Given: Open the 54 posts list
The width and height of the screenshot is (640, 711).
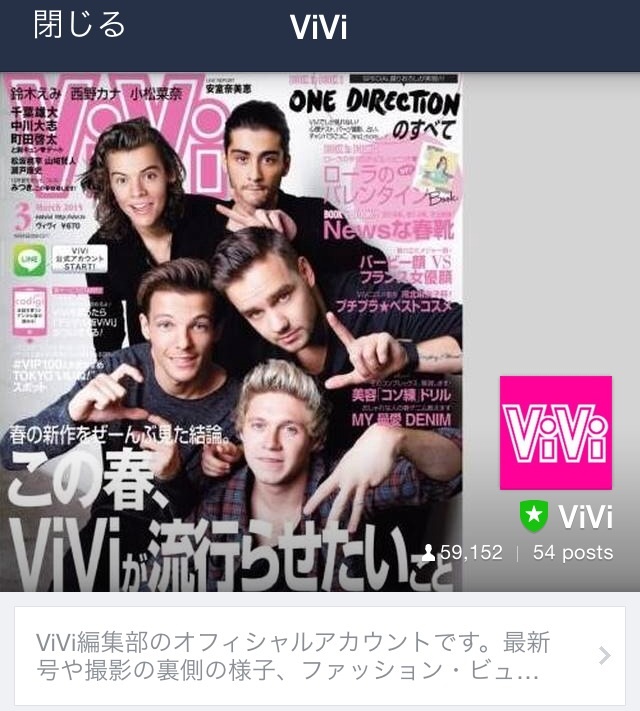Looking at the screenshot, I should 572,552.
